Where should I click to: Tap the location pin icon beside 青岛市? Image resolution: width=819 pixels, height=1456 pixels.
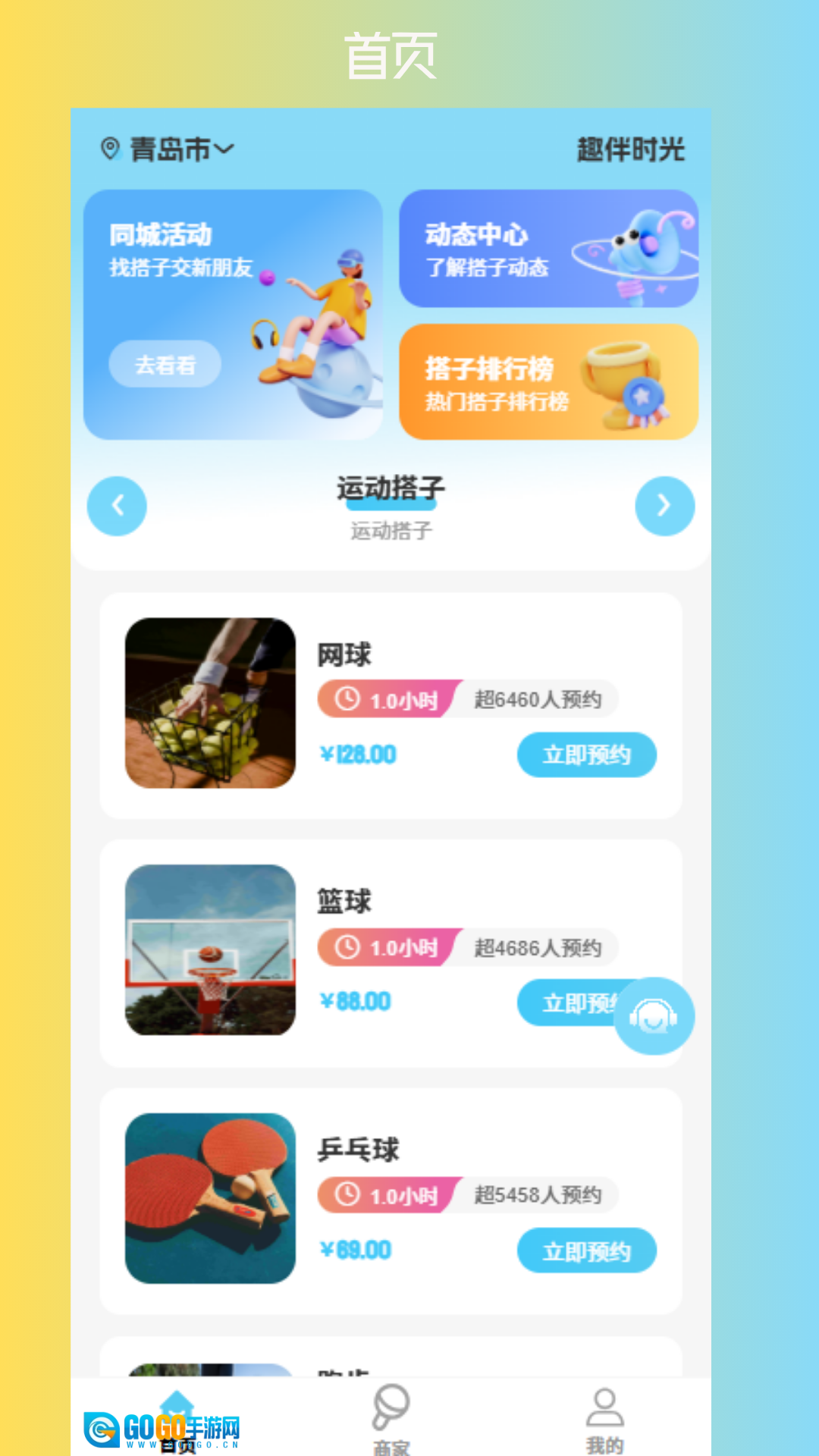[112, 148]
